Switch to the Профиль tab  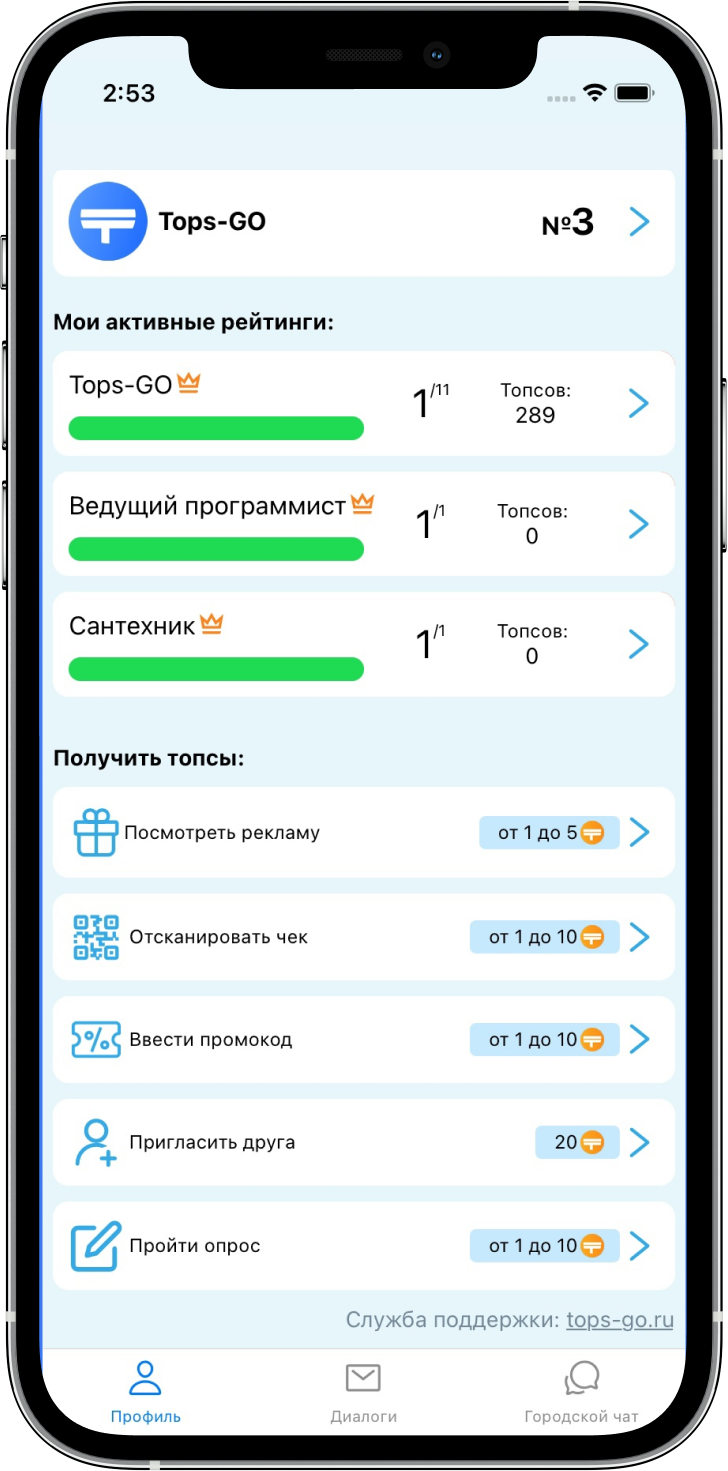(x=146, y=1391)
